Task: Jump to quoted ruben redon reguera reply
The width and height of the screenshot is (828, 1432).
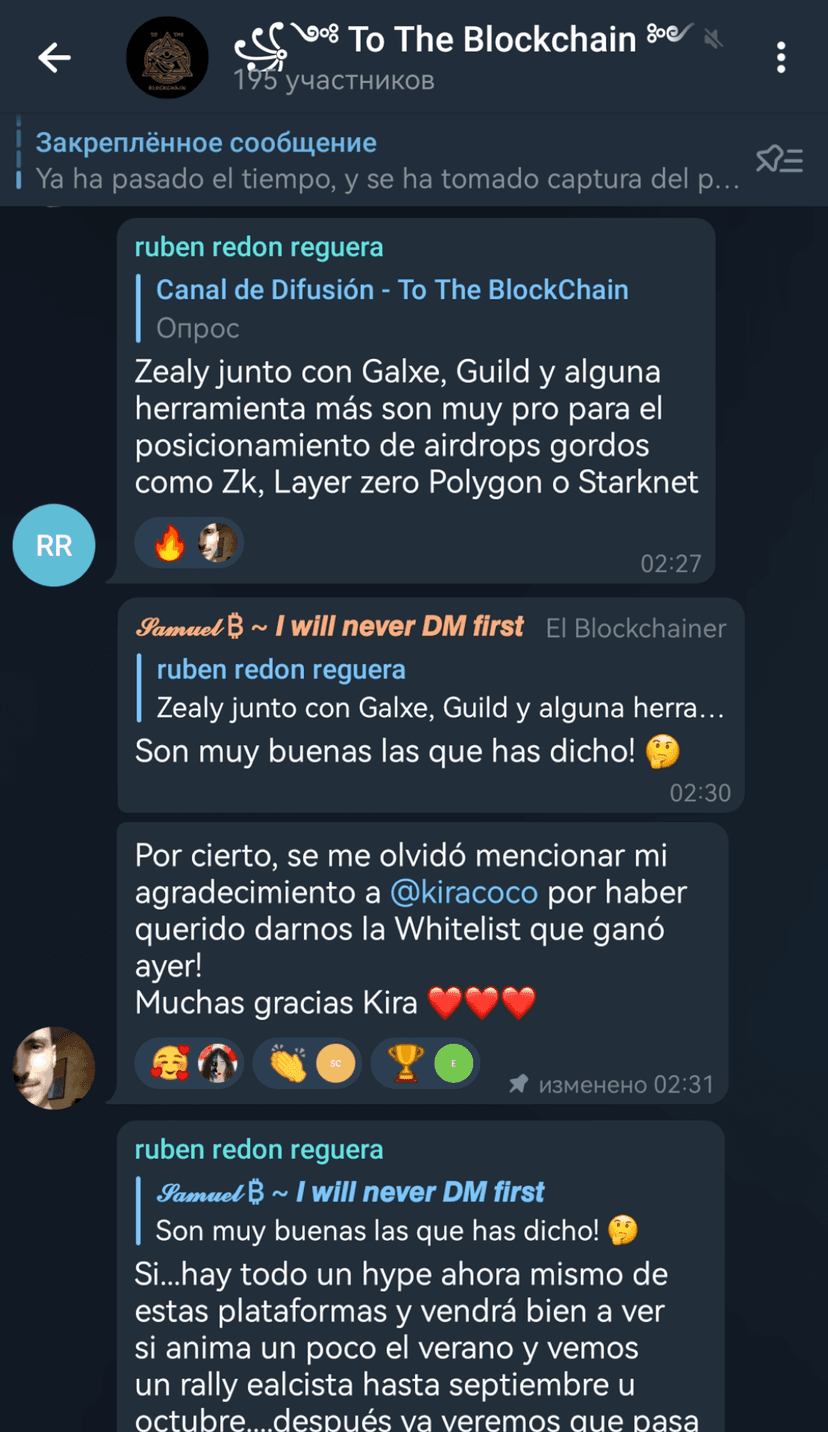Action: click(440, 689)
